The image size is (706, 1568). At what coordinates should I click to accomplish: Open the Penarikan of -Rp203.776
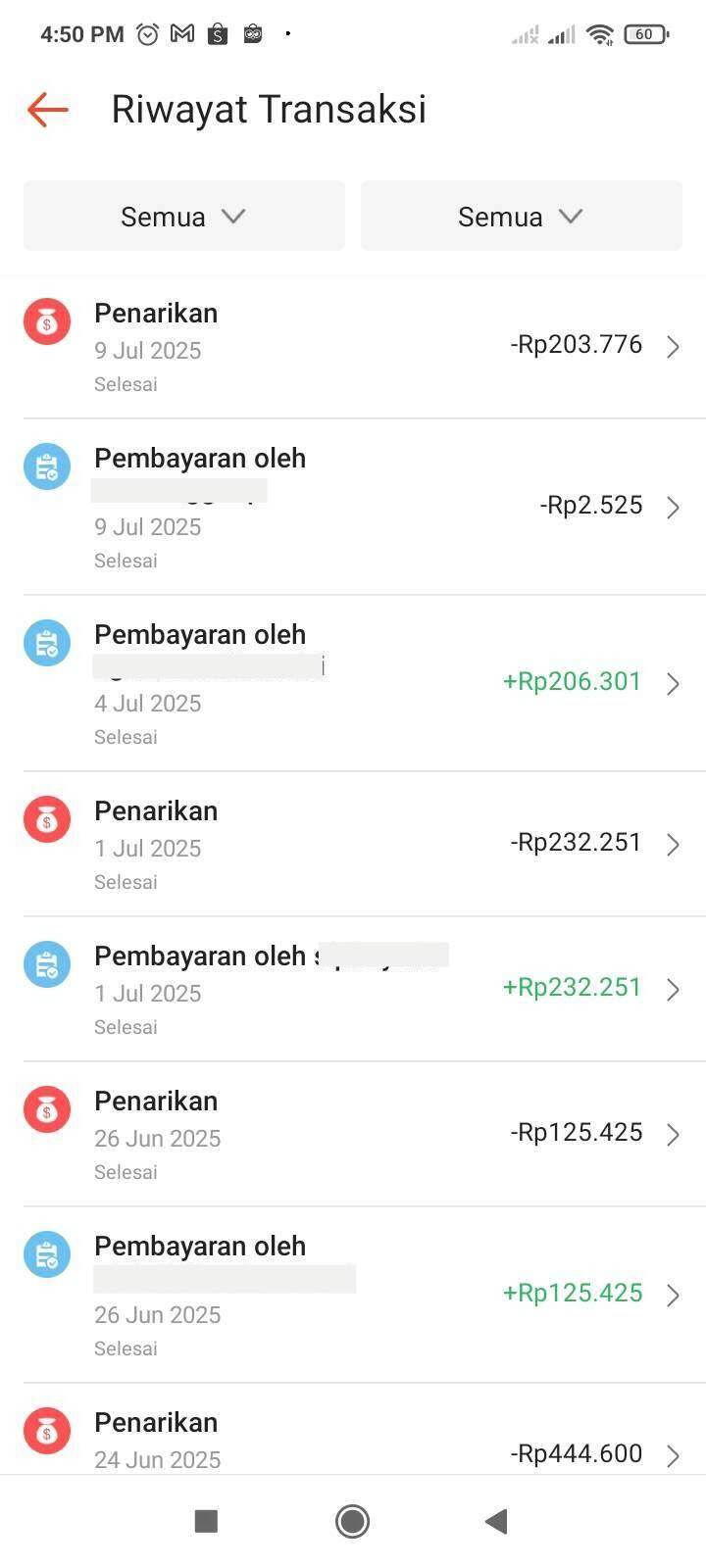pyautogui.click(x=353, y=347)
